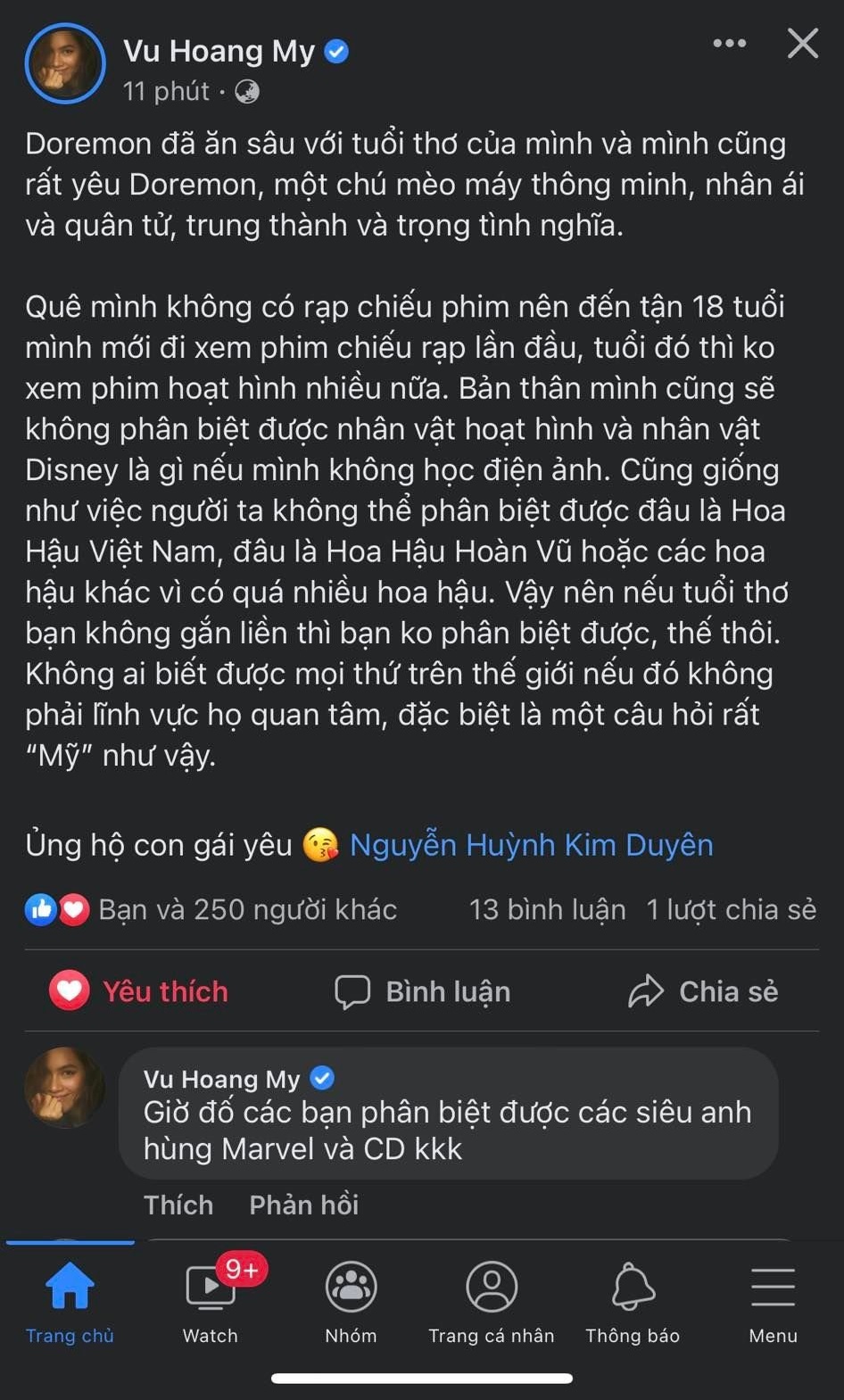Close the post with the X
The image size is (844, 1400).
pyautogui.click(x=801, y=43)
